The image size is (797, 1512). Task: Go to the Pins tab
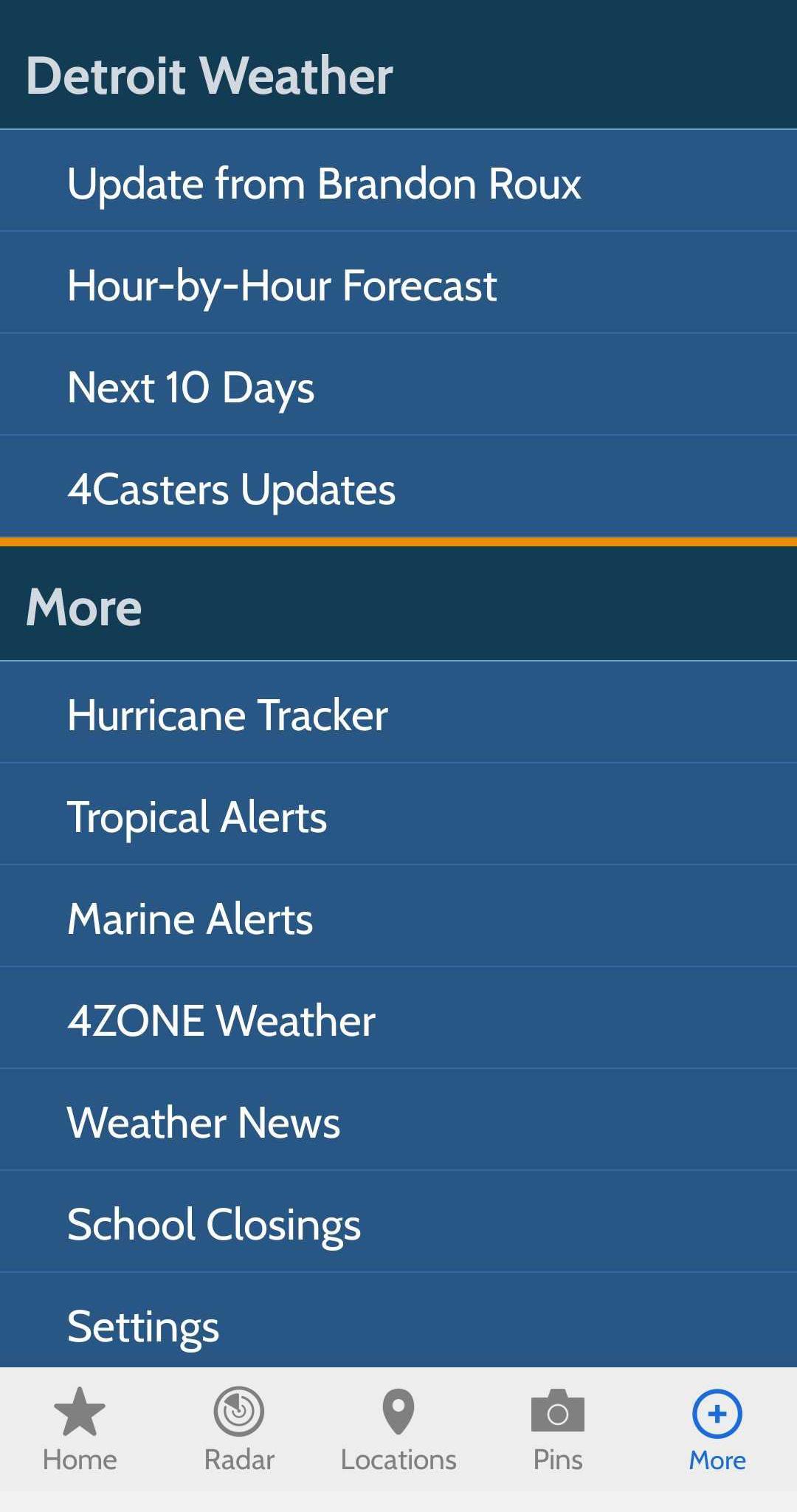point(558,1430)
